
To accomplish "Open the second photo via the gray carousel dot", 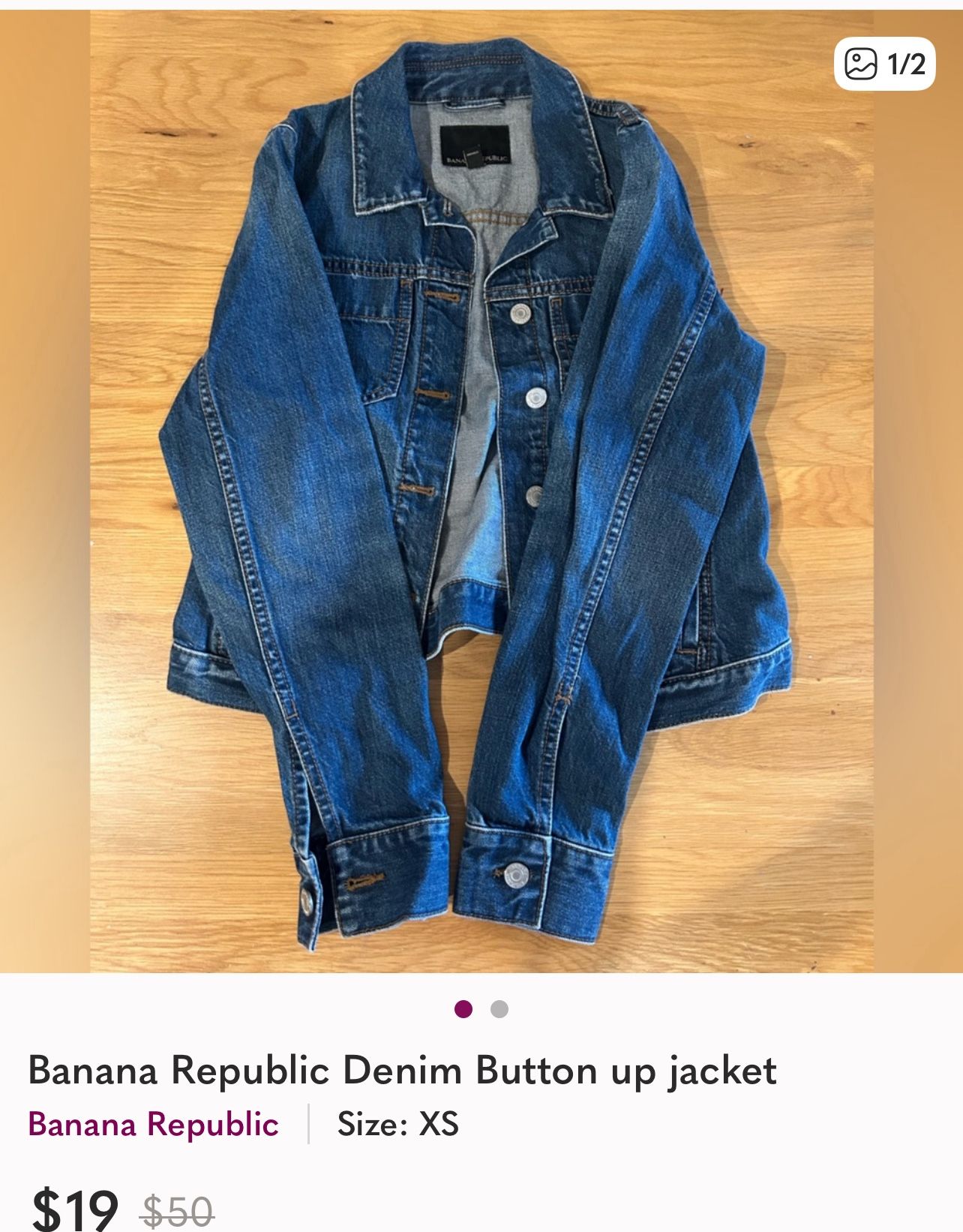I will (499, 1011).
